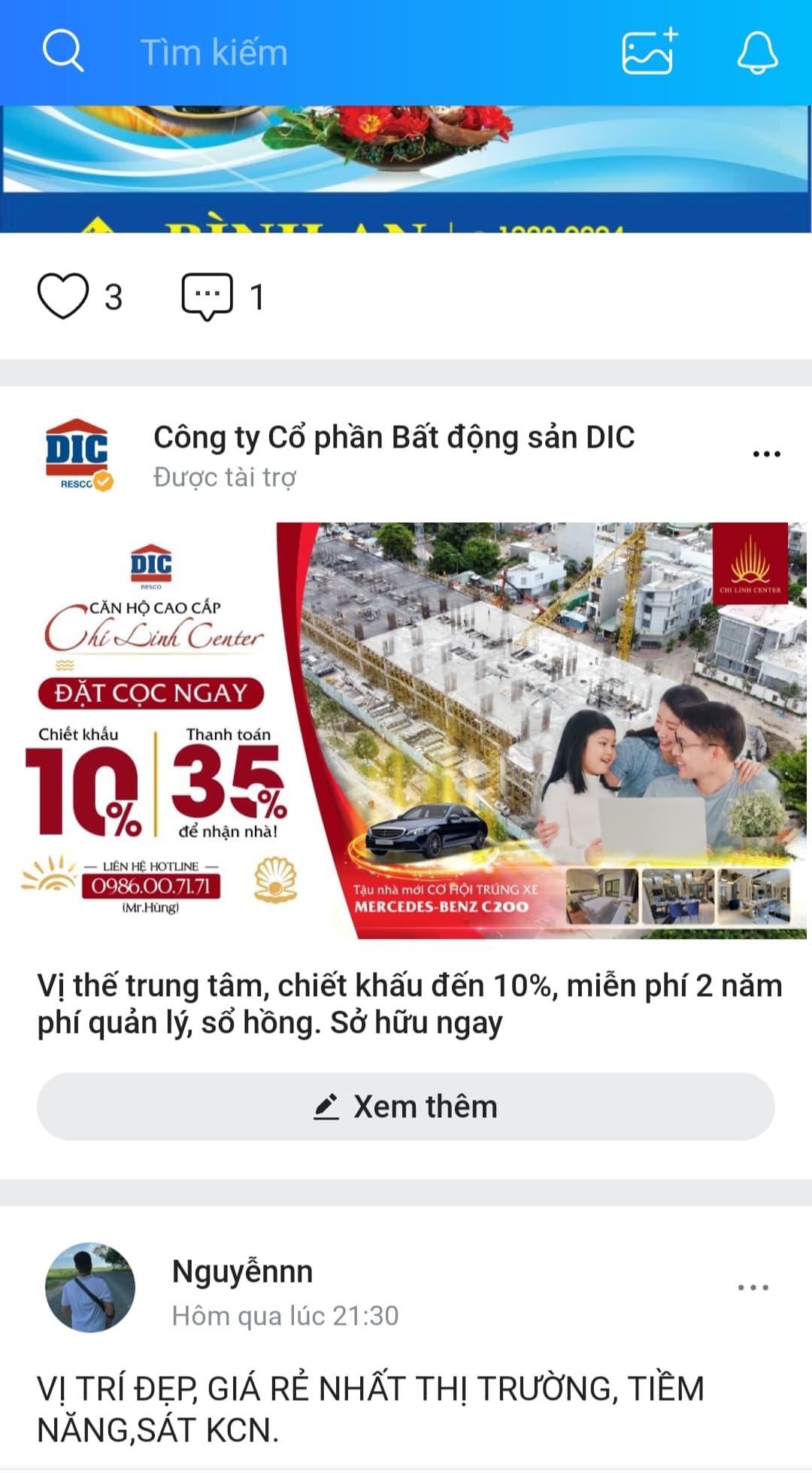Open the Chí Linh Center ad image
The width and height of the screenshot is (812, 1473).
(406, 730)
